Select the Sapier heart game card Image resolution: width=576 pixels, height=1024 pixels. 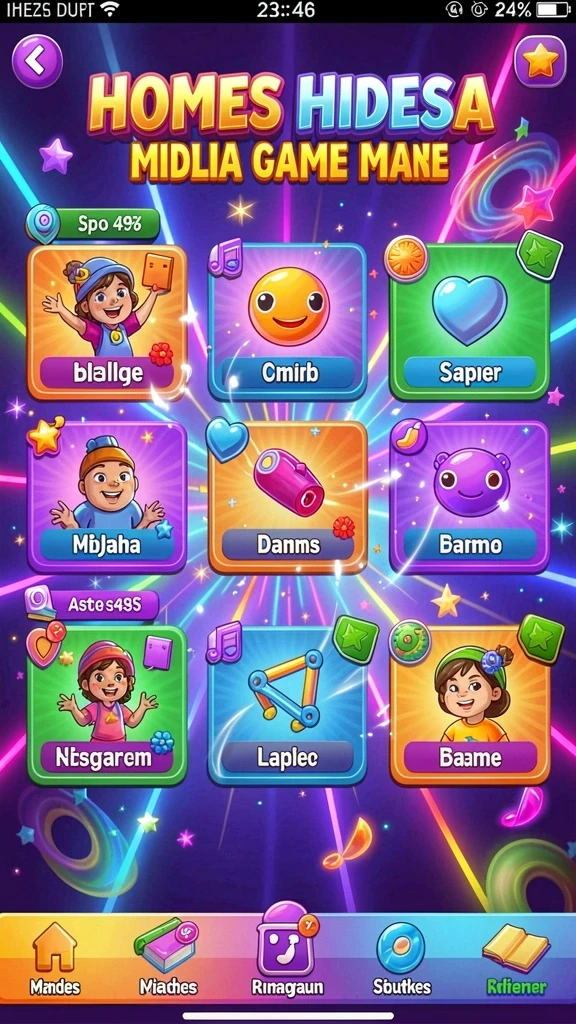click(x=470, y=321)
